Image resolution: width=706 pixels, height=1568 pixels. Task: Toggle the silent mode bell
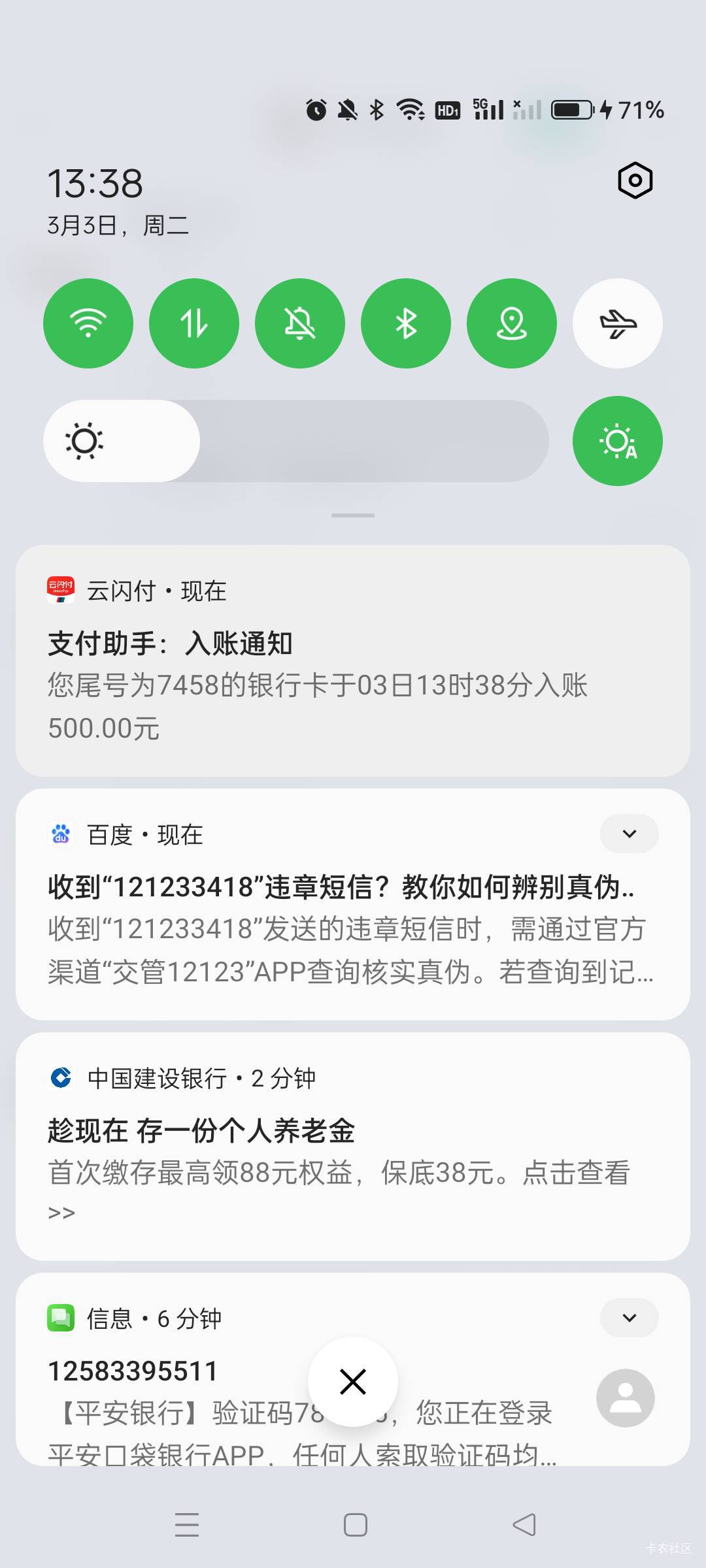click(300, 323)
